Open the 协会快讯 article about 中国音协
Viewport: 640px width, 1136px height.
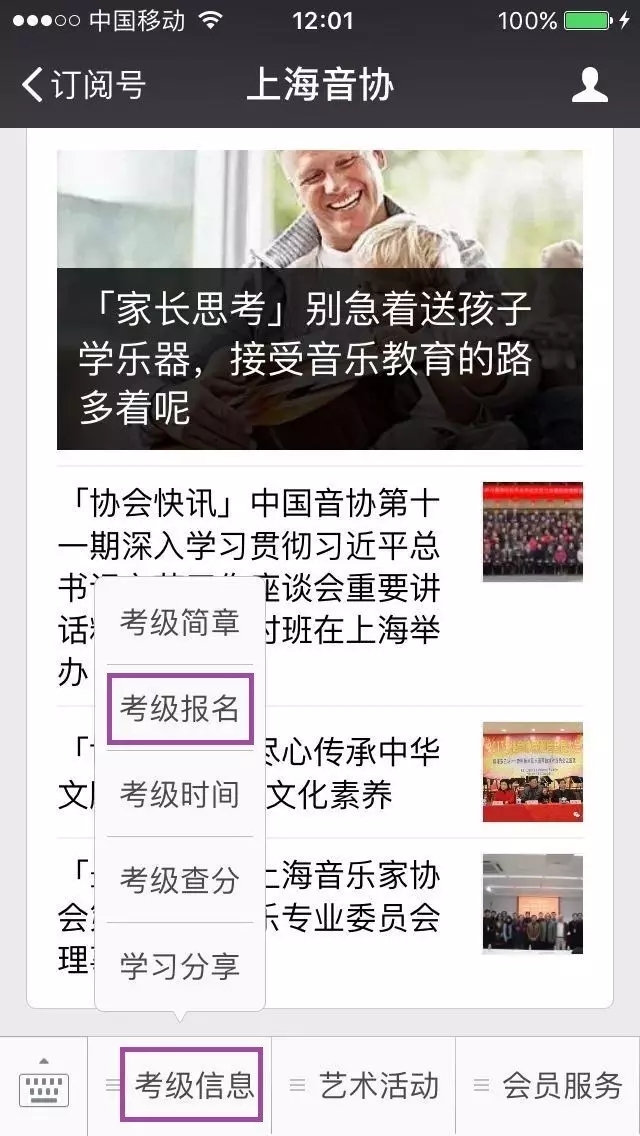coord(320,585)
